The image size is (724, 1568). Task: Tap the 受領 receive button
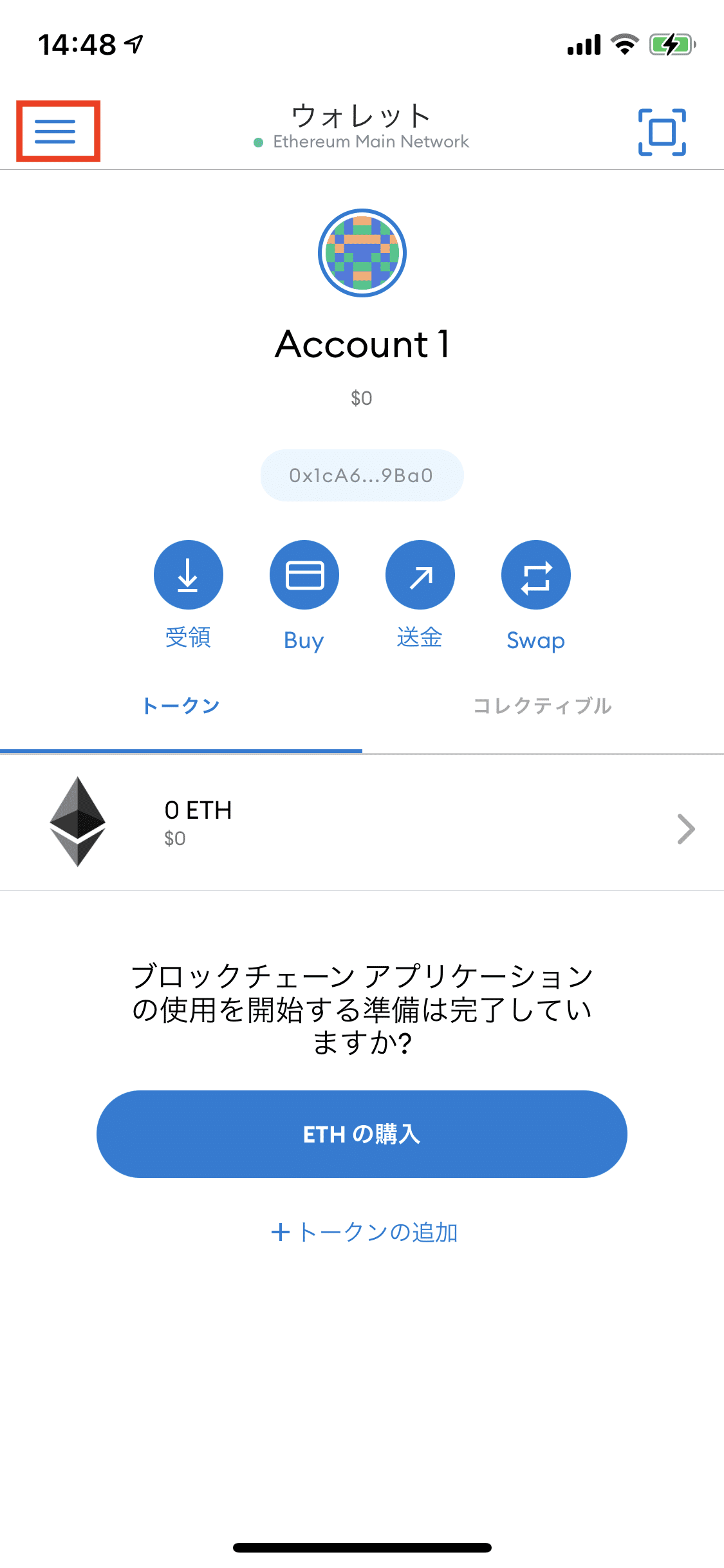(188, 575)
